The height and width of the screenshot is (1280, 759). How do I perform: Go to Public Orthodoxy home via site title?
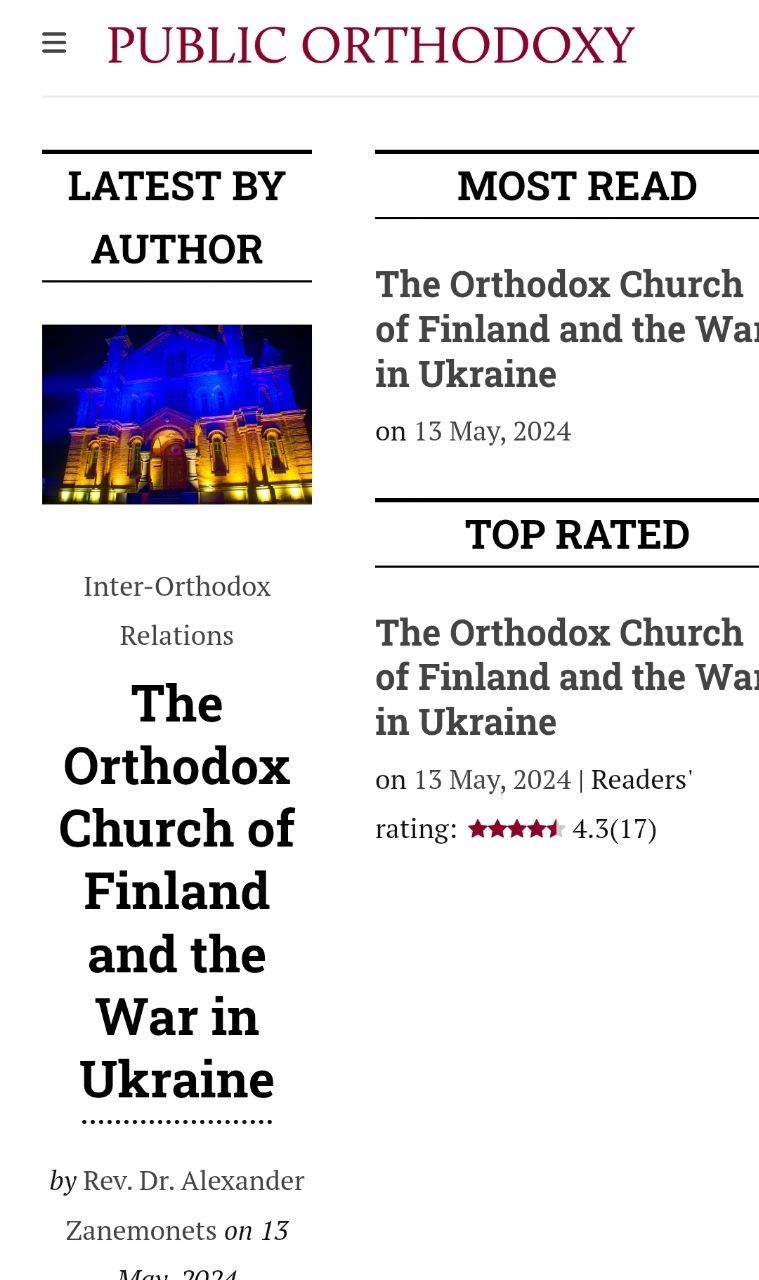tap(371, 45)
